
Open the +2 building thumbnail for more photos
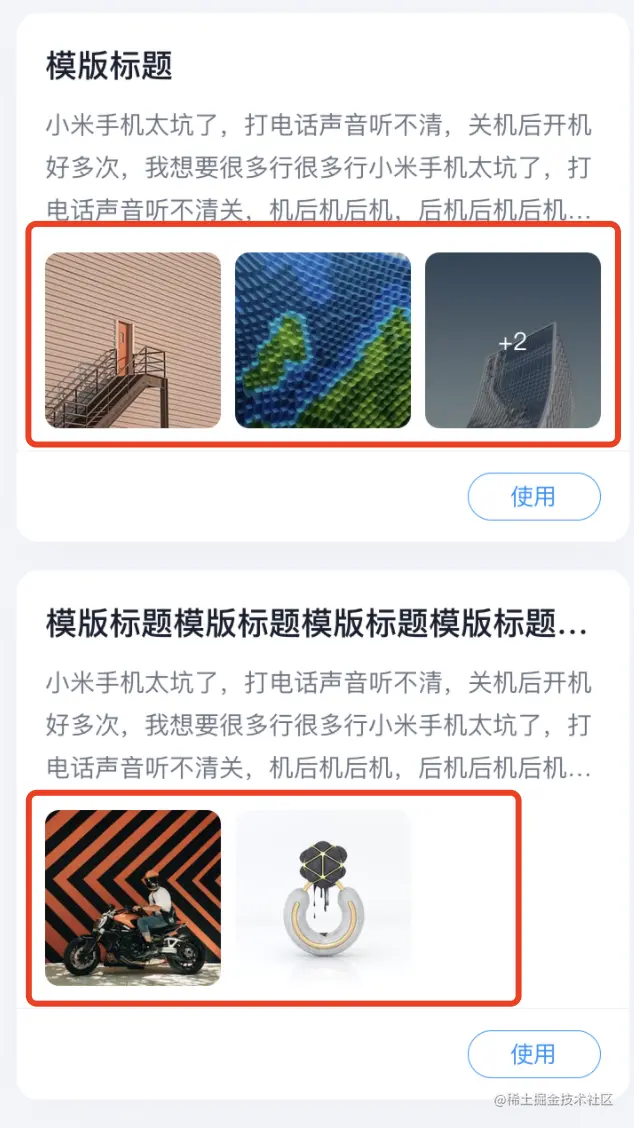(x=513, y=340)
